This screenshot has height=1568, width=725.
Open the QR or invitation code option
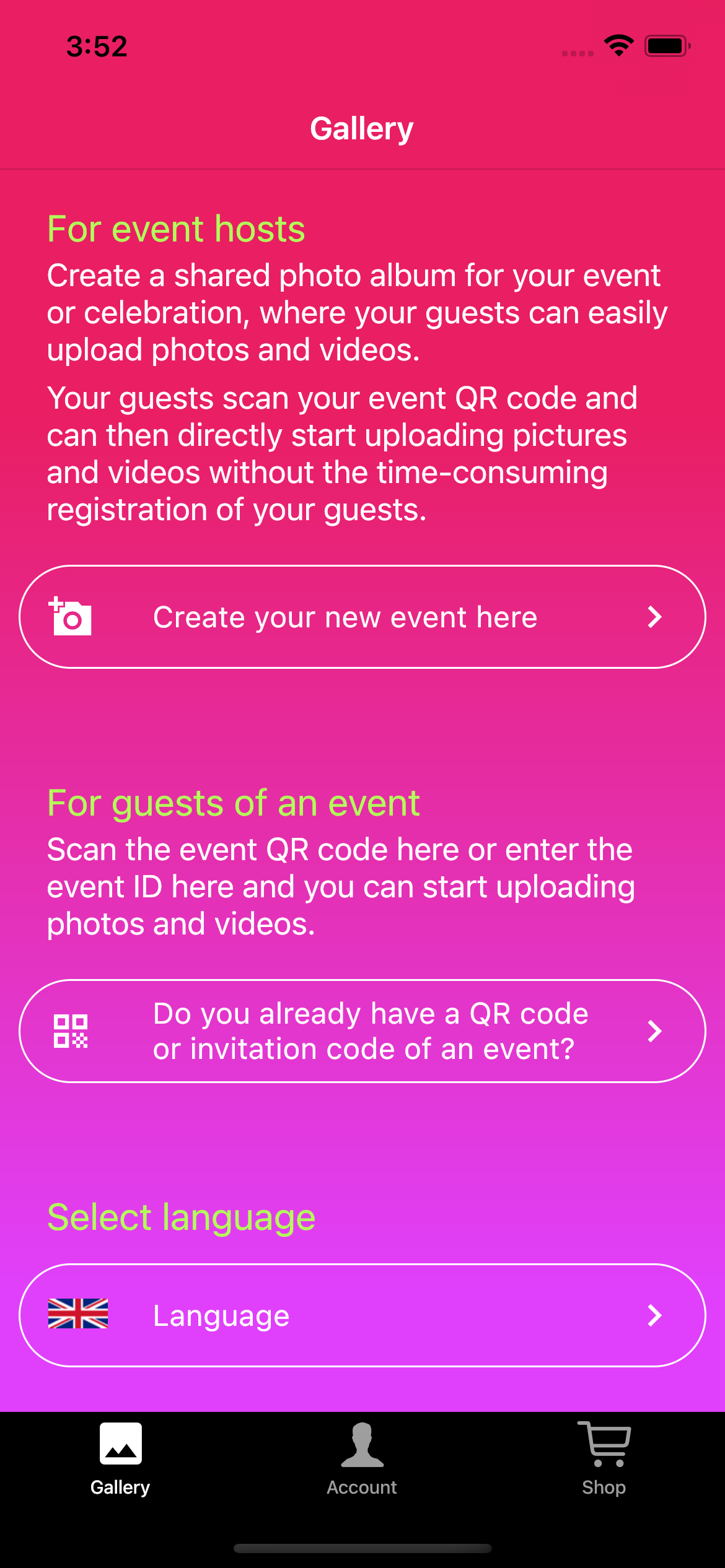(362, 1031)
